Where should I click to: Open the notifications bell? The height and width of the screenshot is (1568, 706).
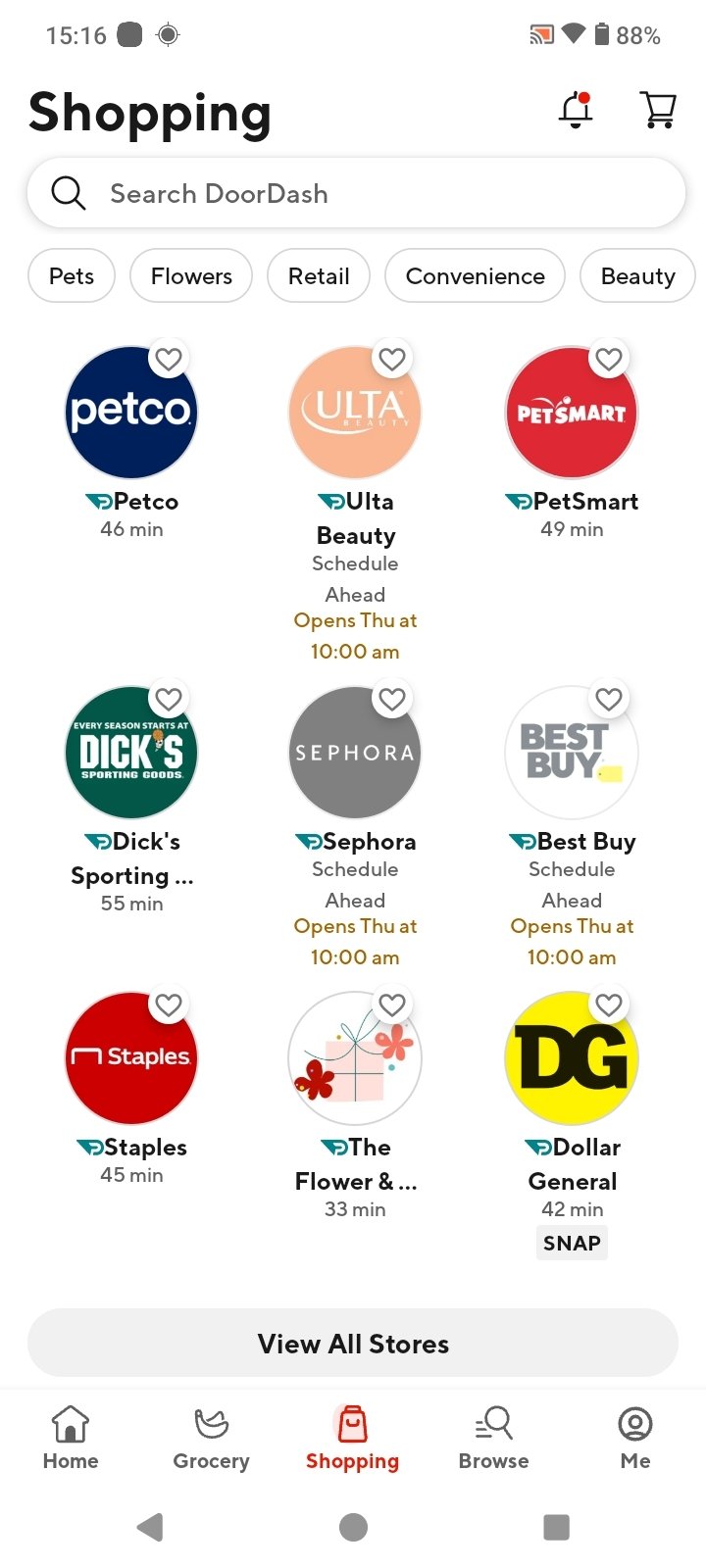(x=577, y=111)
